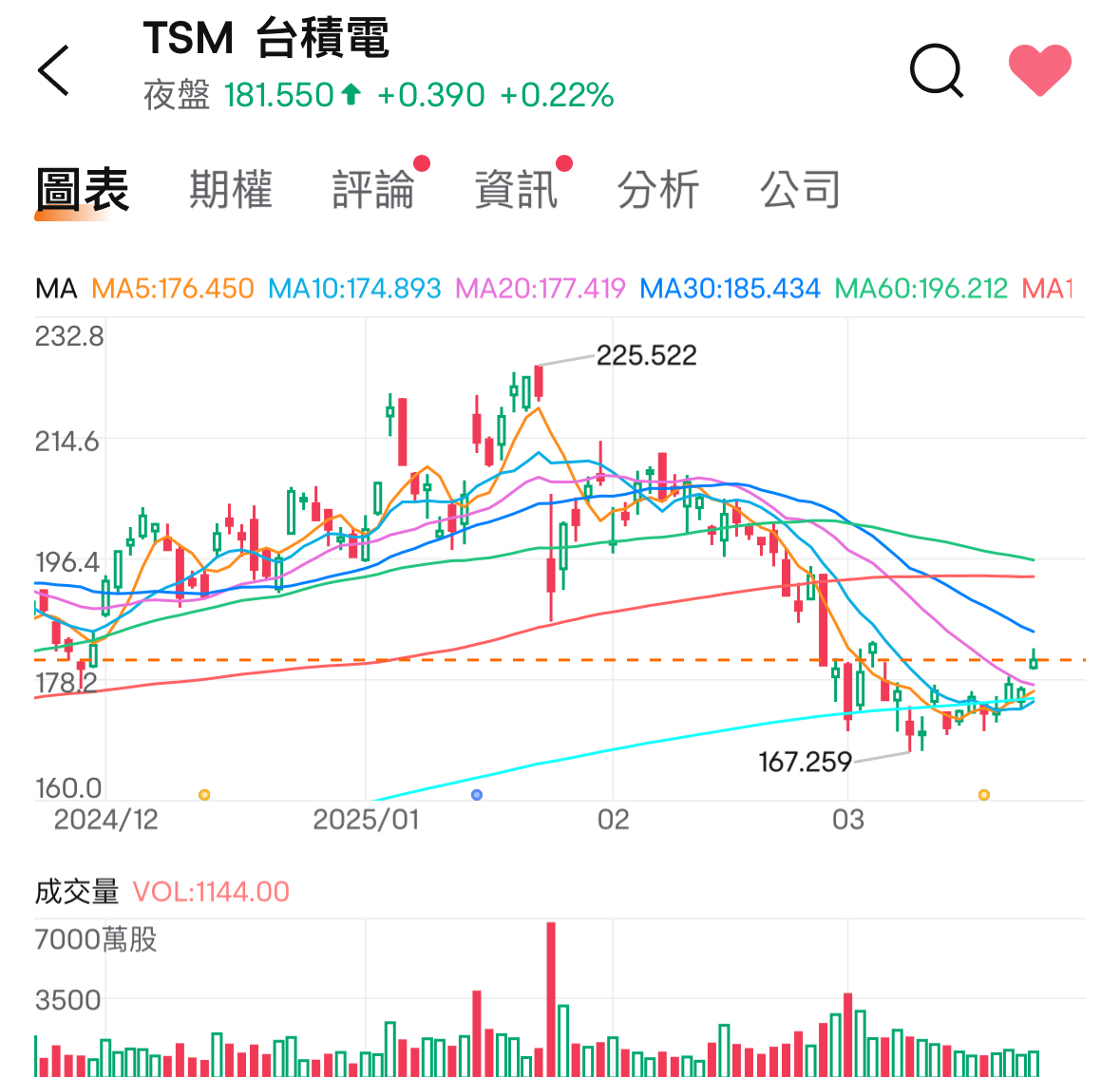This screenshot has height=1077, width=1120.
Task: Go back using the arrow icon
Action: (x=54, y=70)
